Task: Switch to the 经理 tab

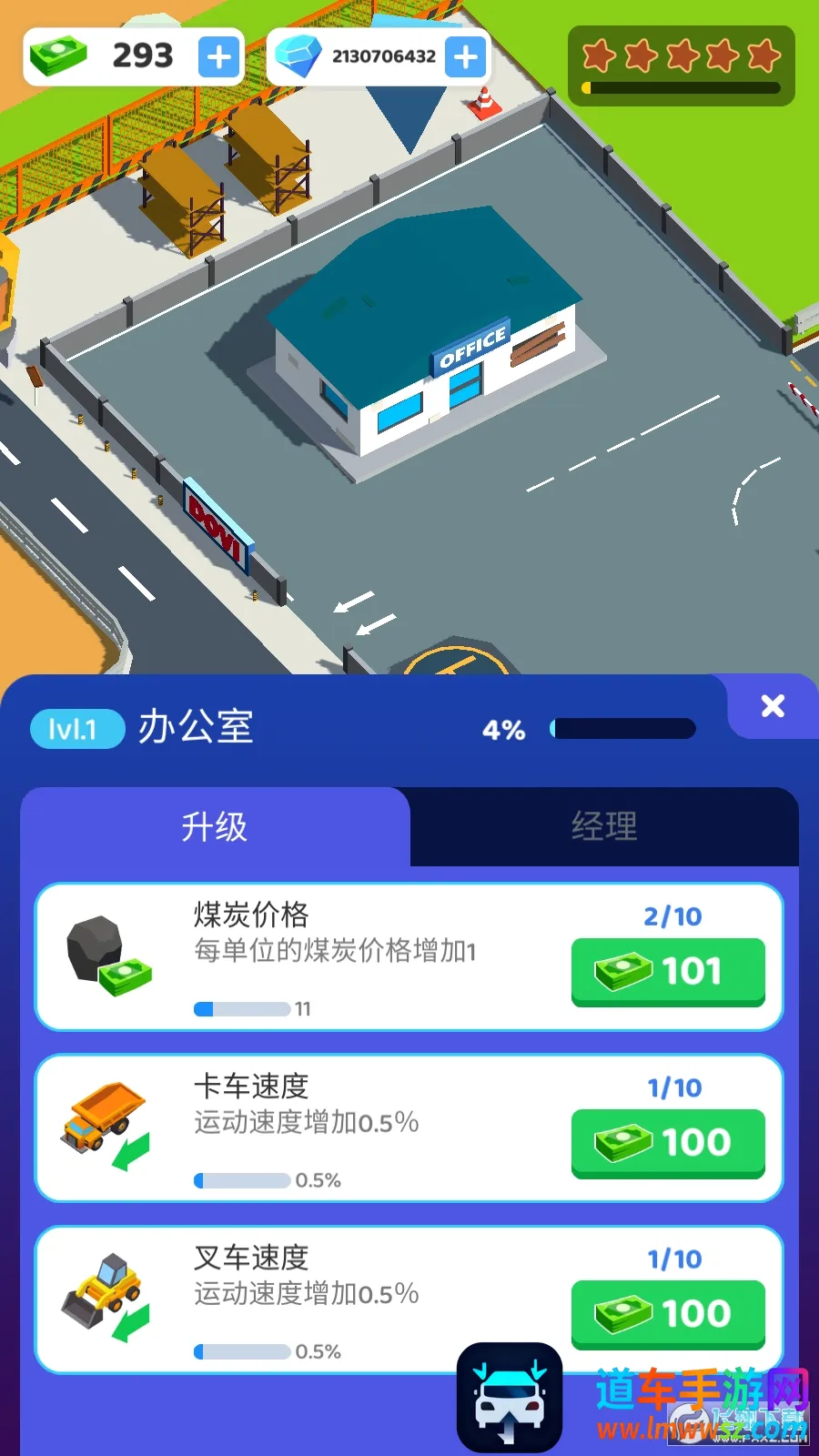Action: click(x=604, y=826)
